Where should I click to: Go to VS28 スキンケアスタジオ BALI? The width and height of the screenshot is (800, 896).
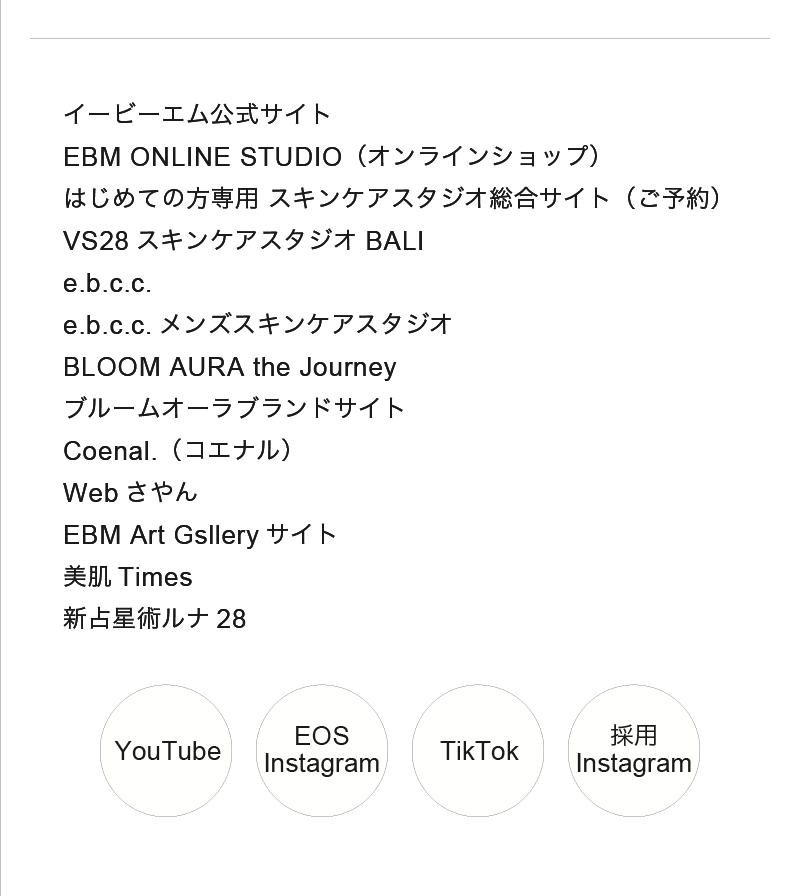click(243, 241)
